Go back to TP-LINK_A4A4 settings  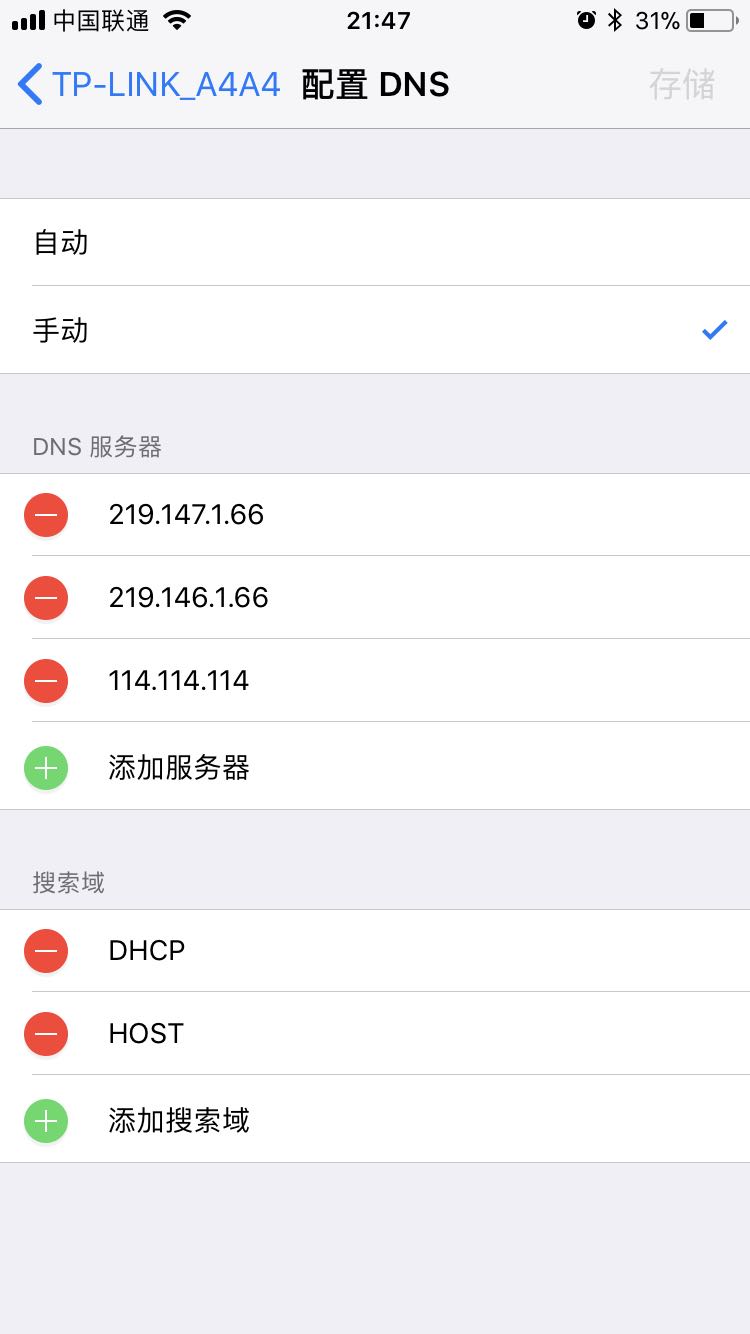149,85
